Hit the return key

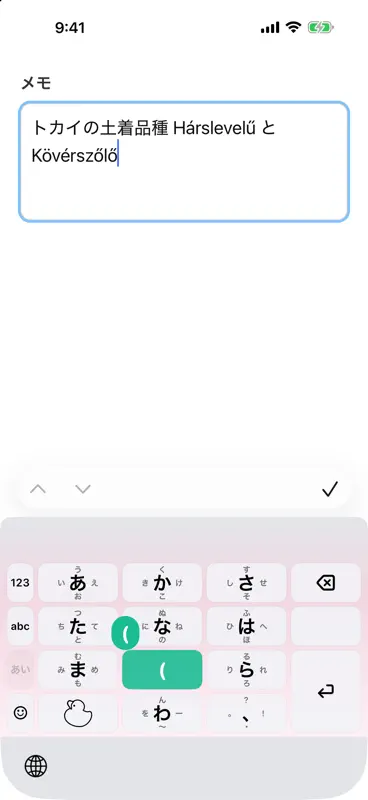326,691
